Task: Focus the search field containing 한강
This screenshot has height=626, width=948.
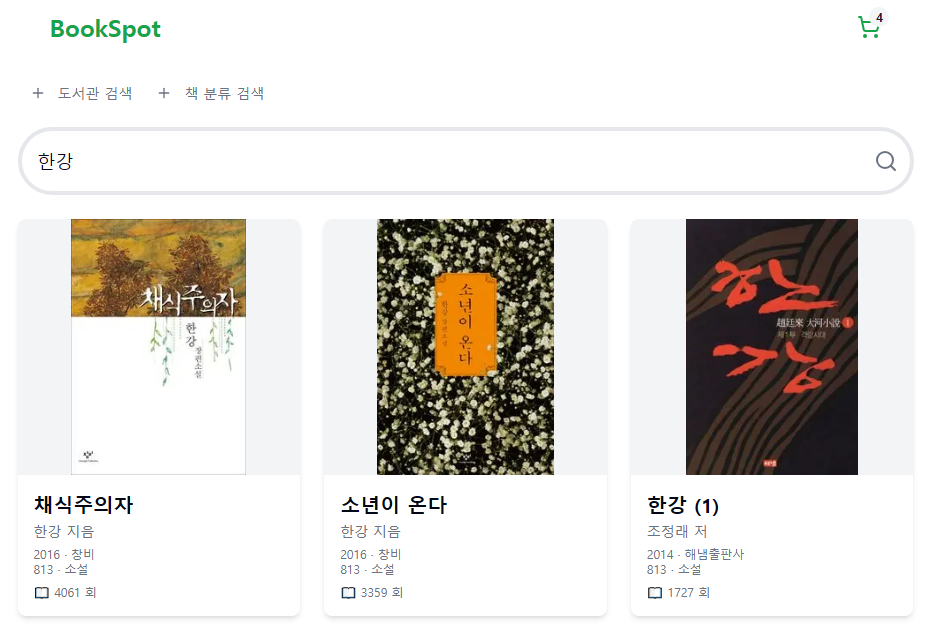Action: click(440, 161)
